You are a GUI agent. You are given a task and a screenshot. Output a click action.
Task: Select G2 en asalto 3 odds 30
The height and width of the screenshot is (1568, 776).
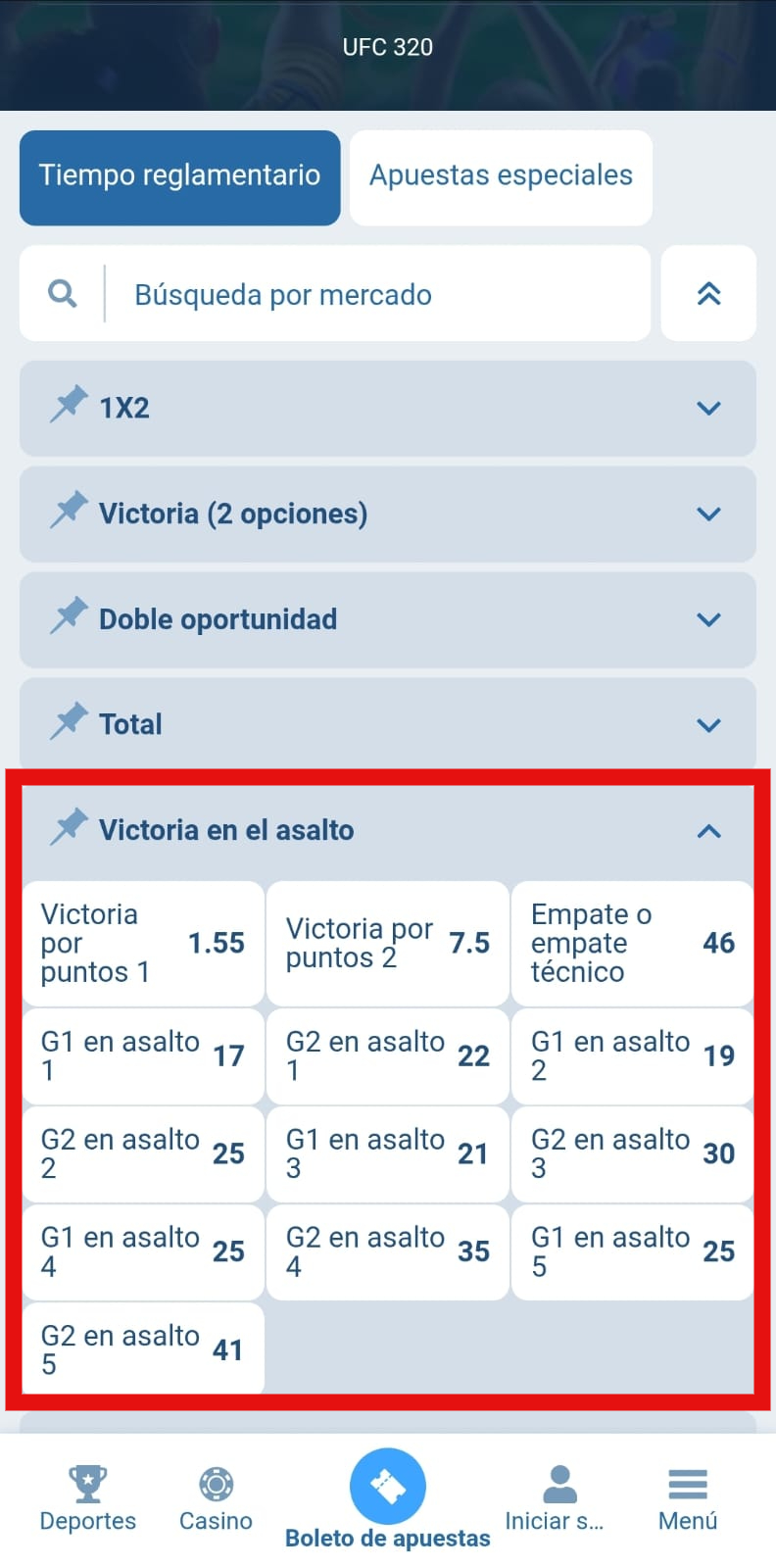pyautogui.click(x=633, y=1153)
